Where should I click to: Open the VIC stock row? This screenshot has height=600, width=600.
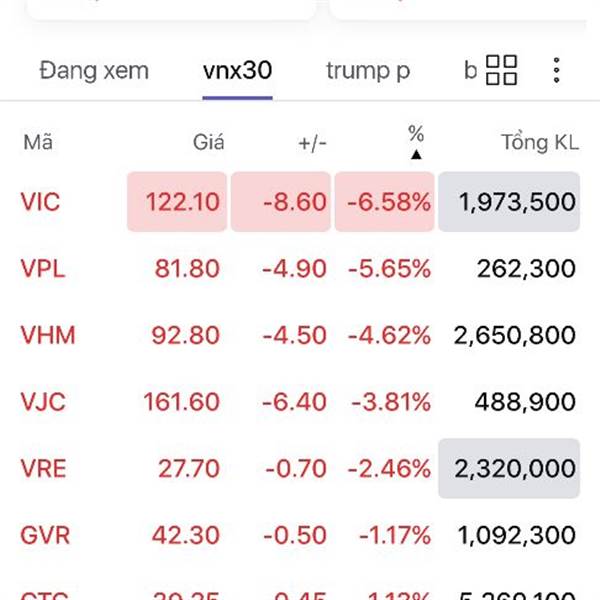(x=40, y=202)
